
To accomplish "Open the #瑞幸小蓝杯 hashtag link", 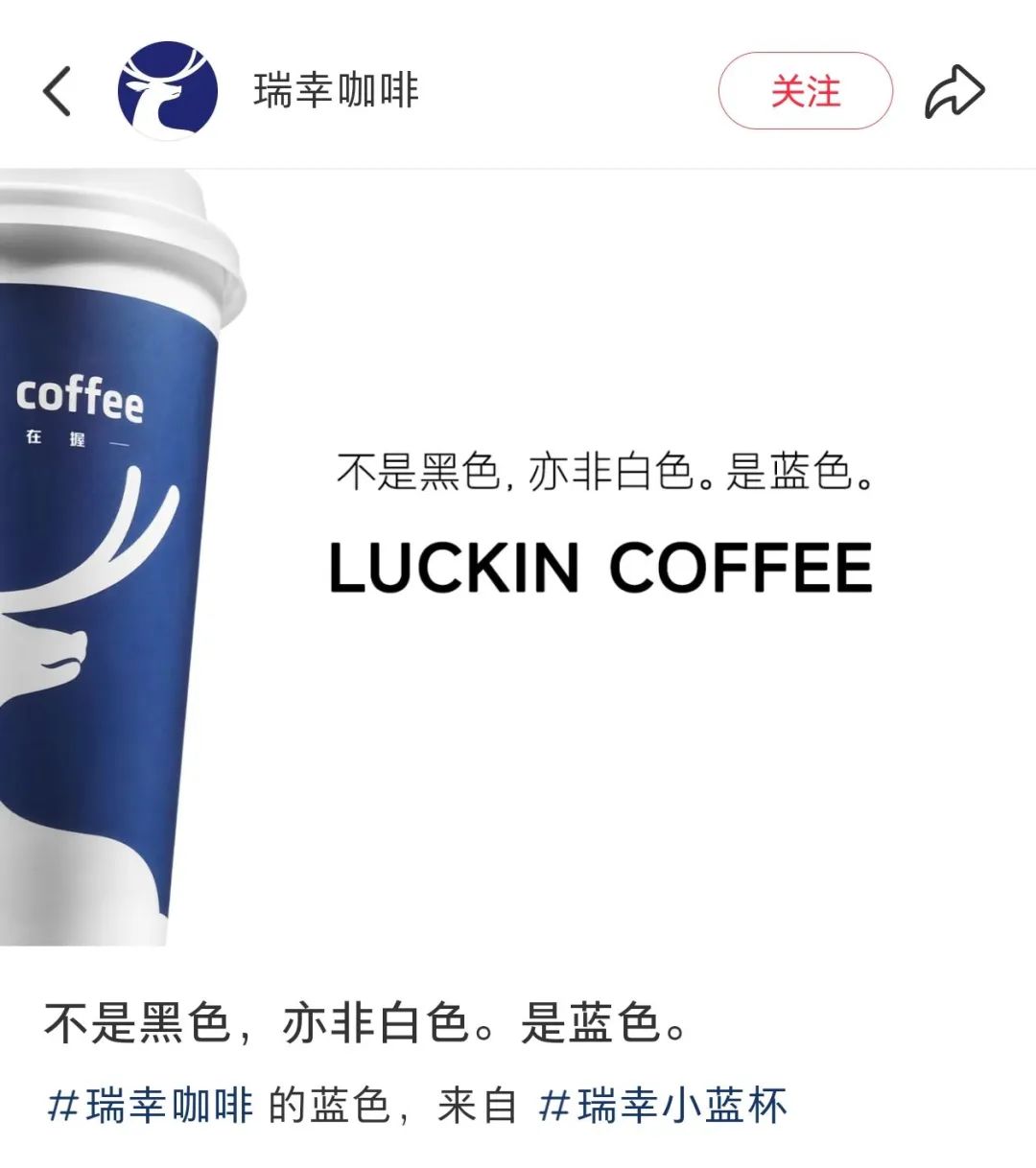I will [x=664, y=1106].
